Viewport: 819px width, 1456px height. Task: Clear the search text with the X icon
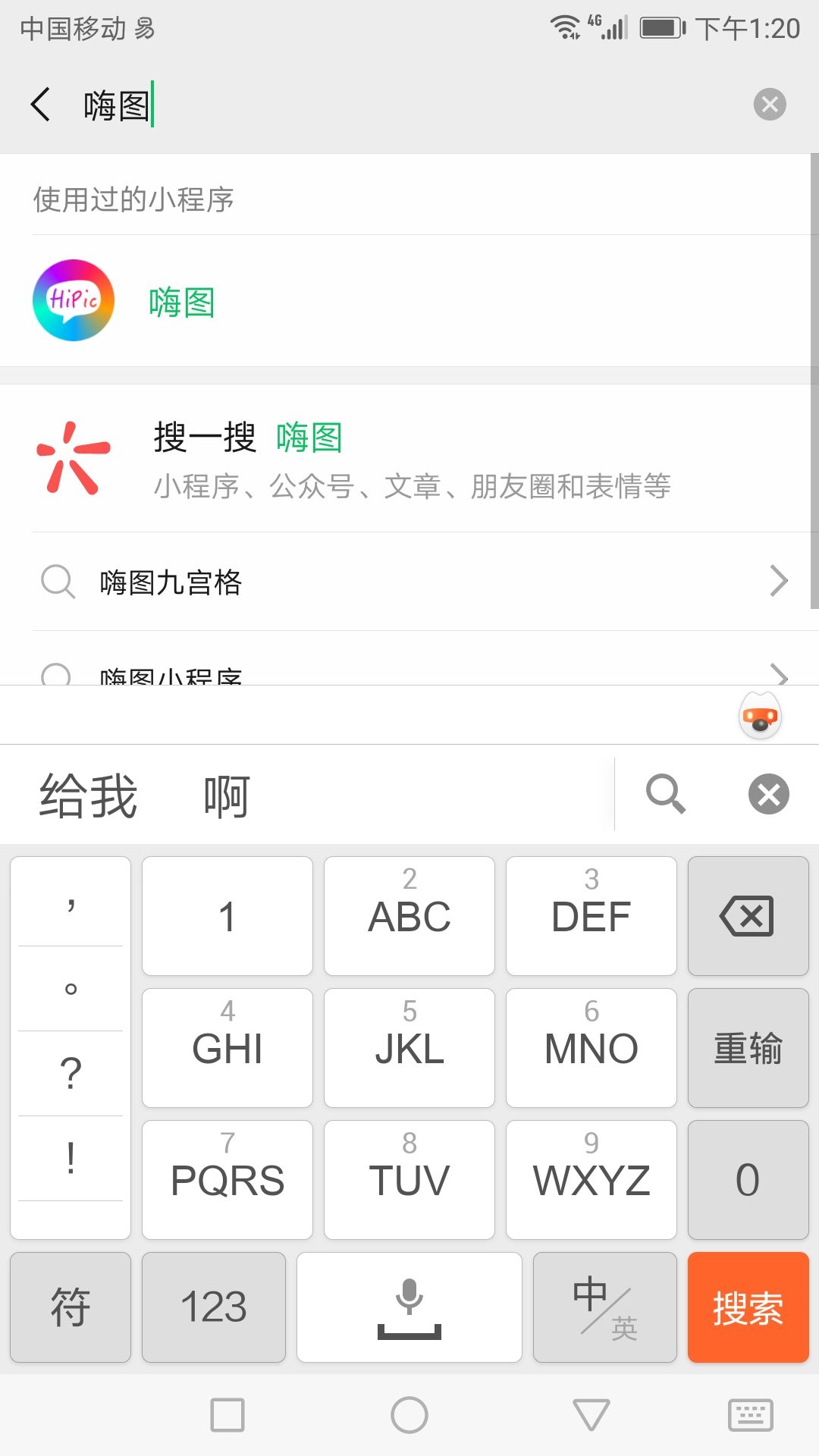(x=770, y=103)
